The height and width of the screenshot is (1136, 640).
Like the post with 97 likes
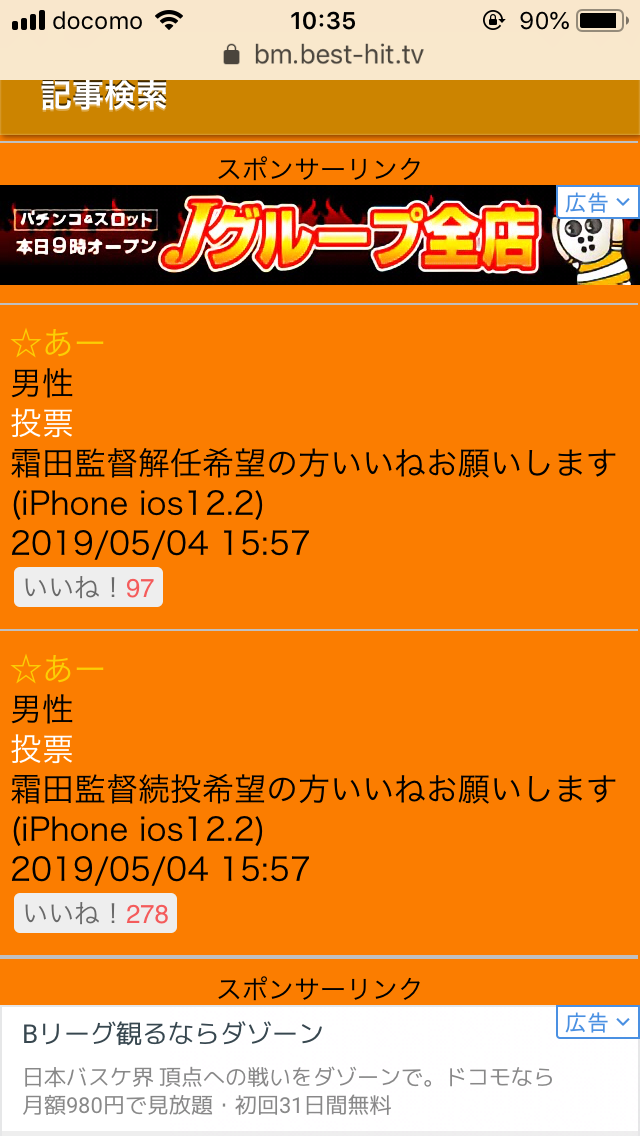[x=88, y=587]
